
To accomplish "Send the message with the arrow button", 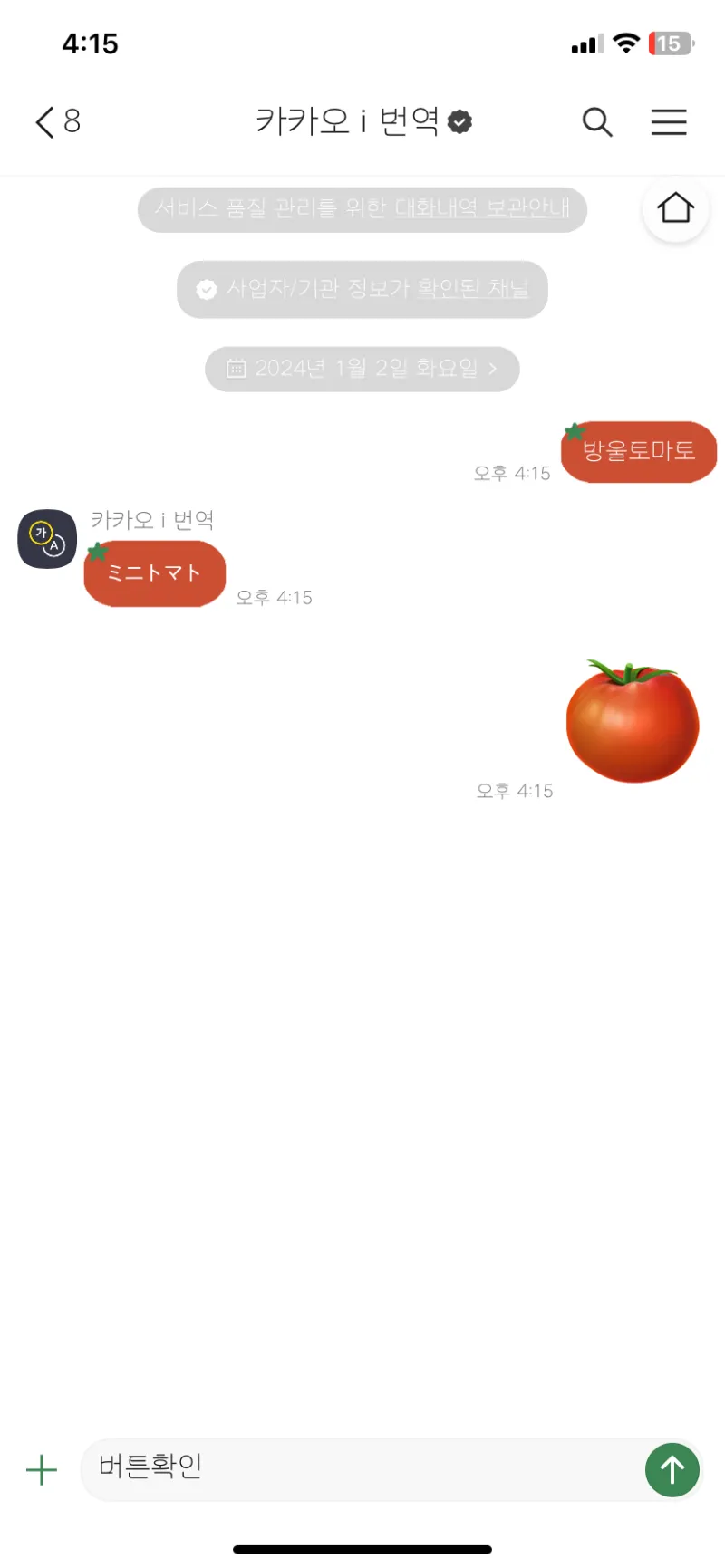I will (672, 1470).
